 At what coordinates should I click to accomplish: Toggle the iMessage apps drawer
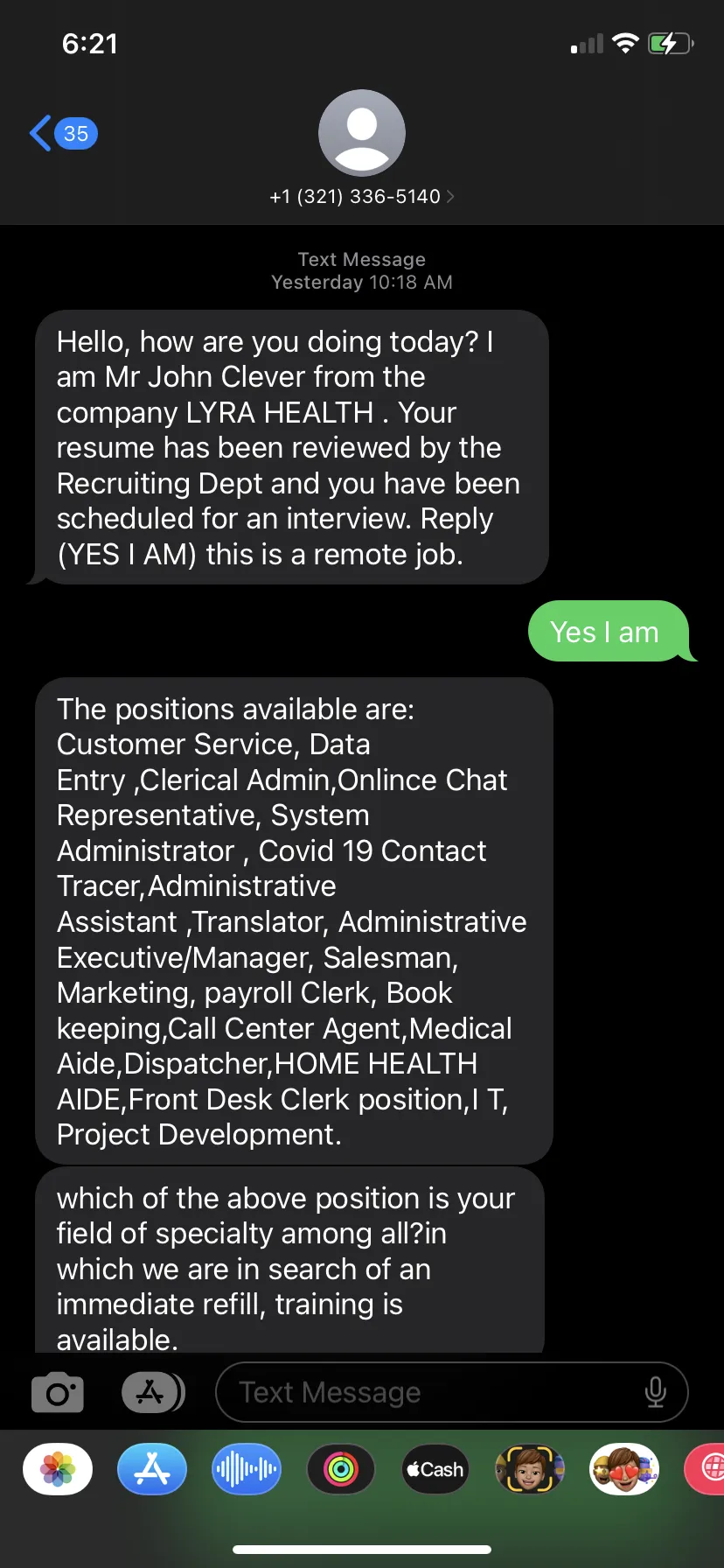153,1392
